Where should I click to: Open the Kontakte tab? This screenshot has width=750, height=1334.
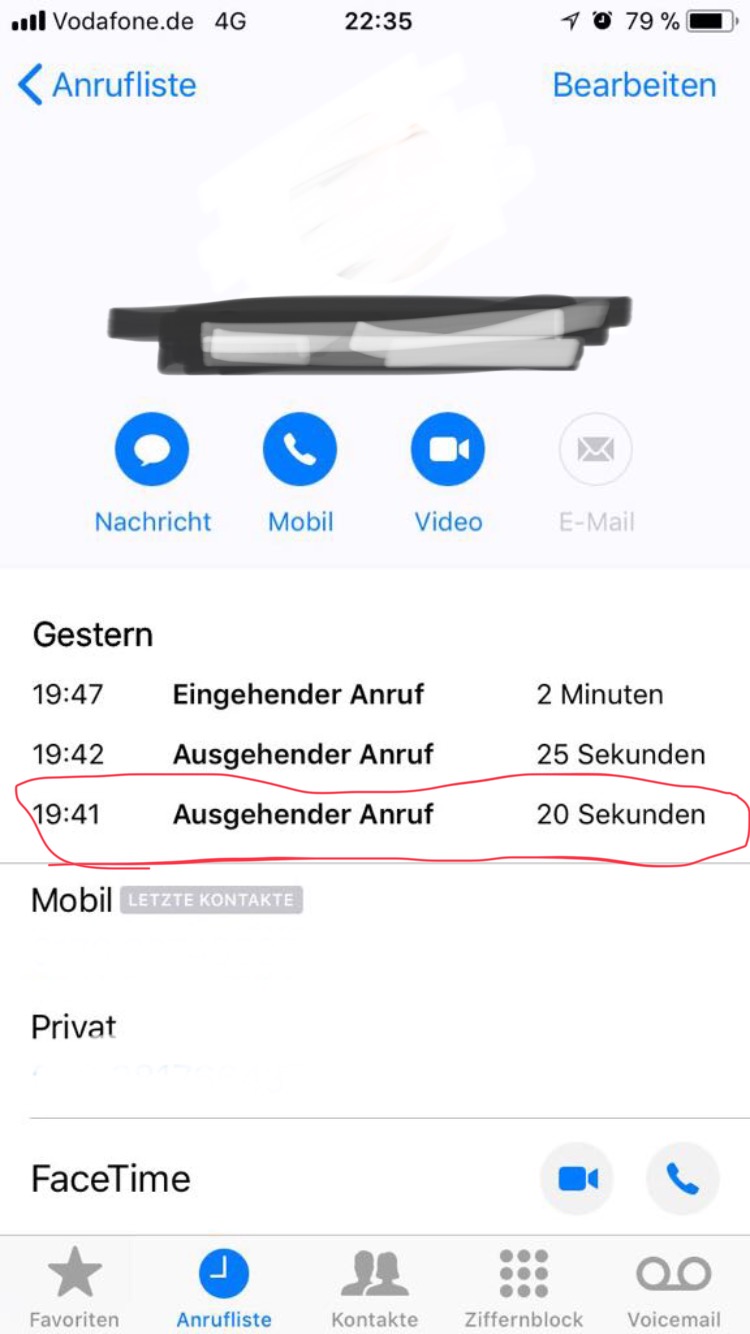click(374, 1287)
